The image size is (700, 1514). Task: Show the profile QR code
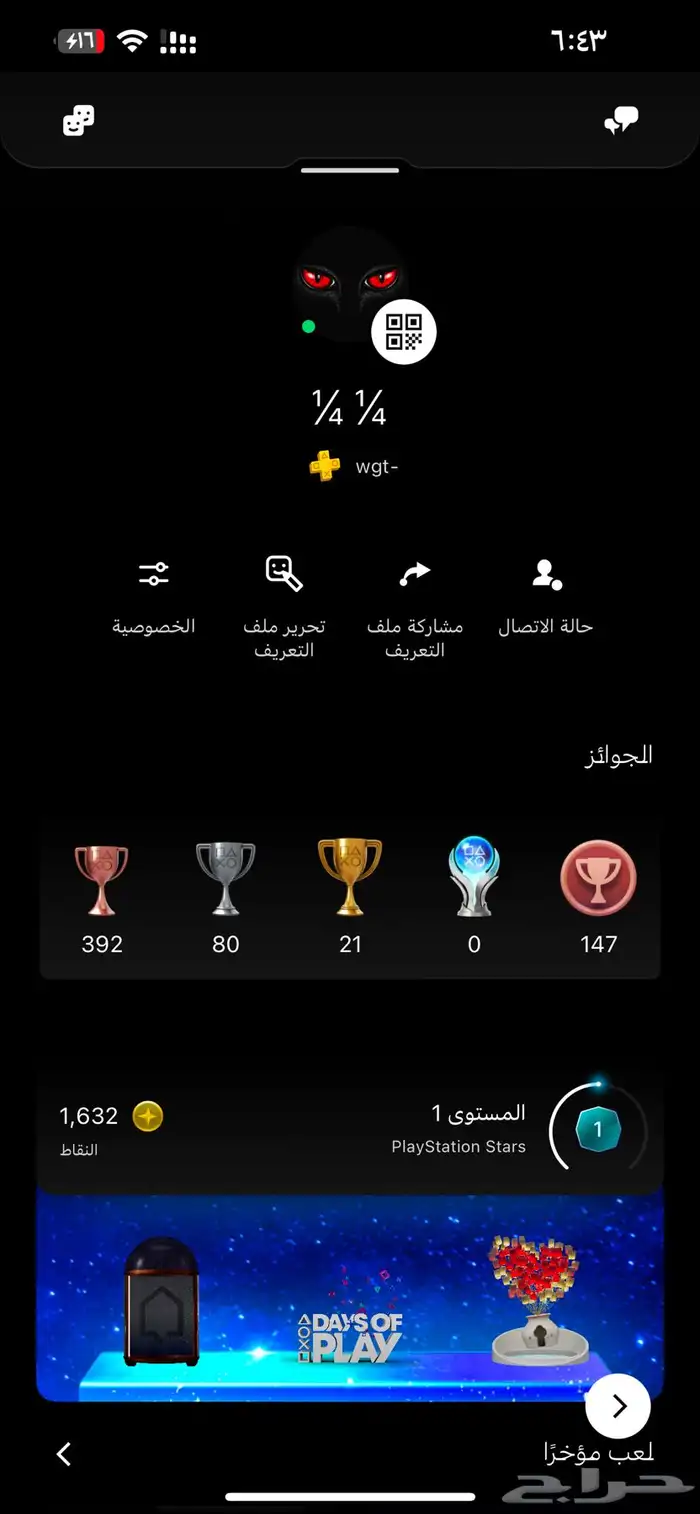[404, 332]
